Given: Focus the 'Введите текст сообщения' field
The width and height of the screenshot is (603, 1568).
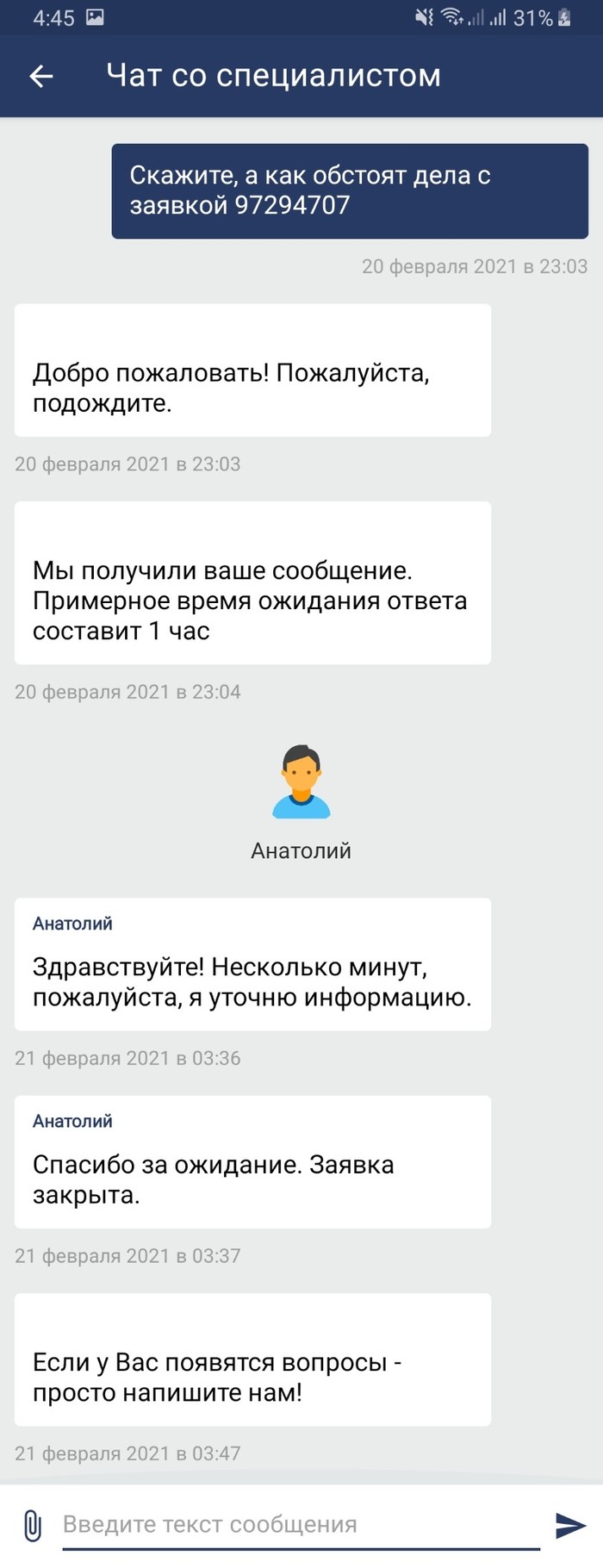Looking at the screenshot, I should tap(300, 1525).
